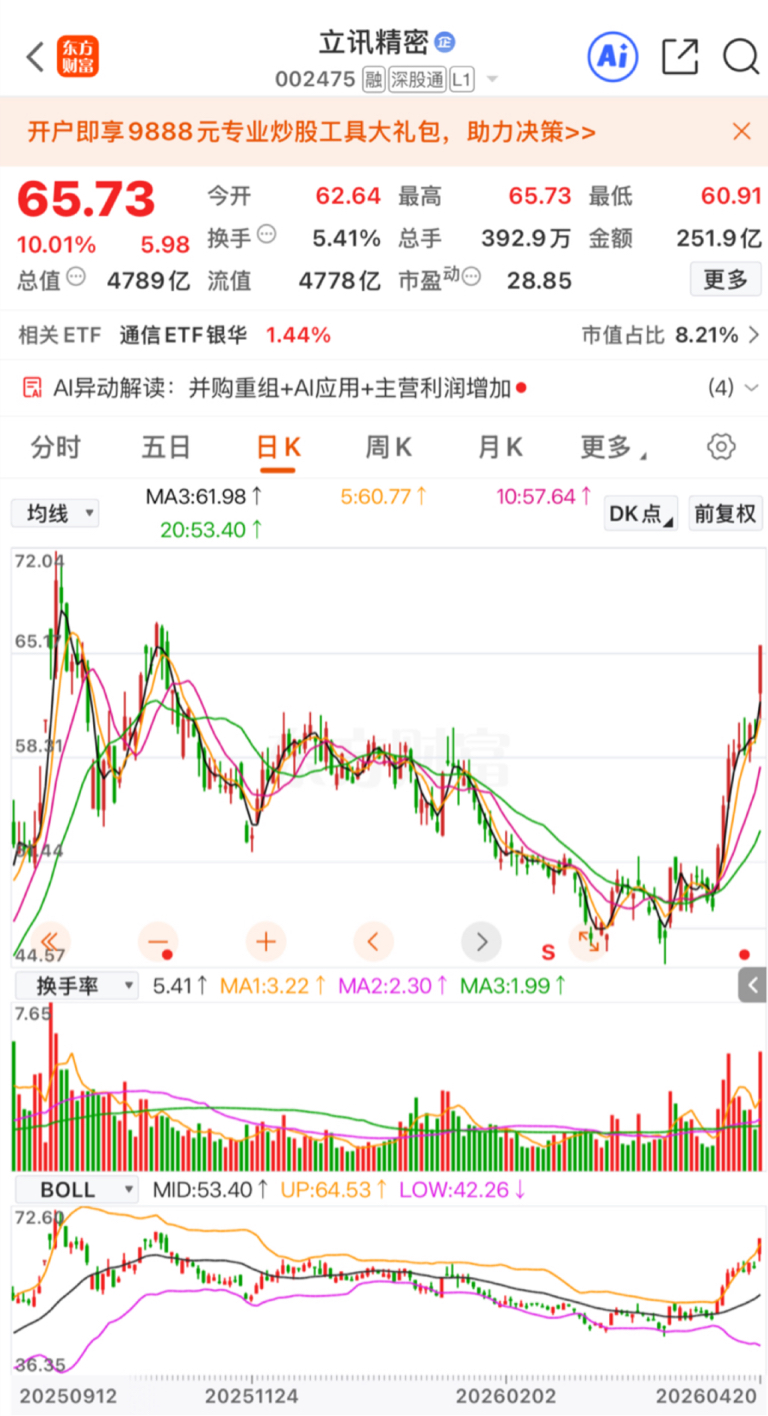Tap the DK点 button
Screen dimensions: 768x1416
(x=641, y=514)
